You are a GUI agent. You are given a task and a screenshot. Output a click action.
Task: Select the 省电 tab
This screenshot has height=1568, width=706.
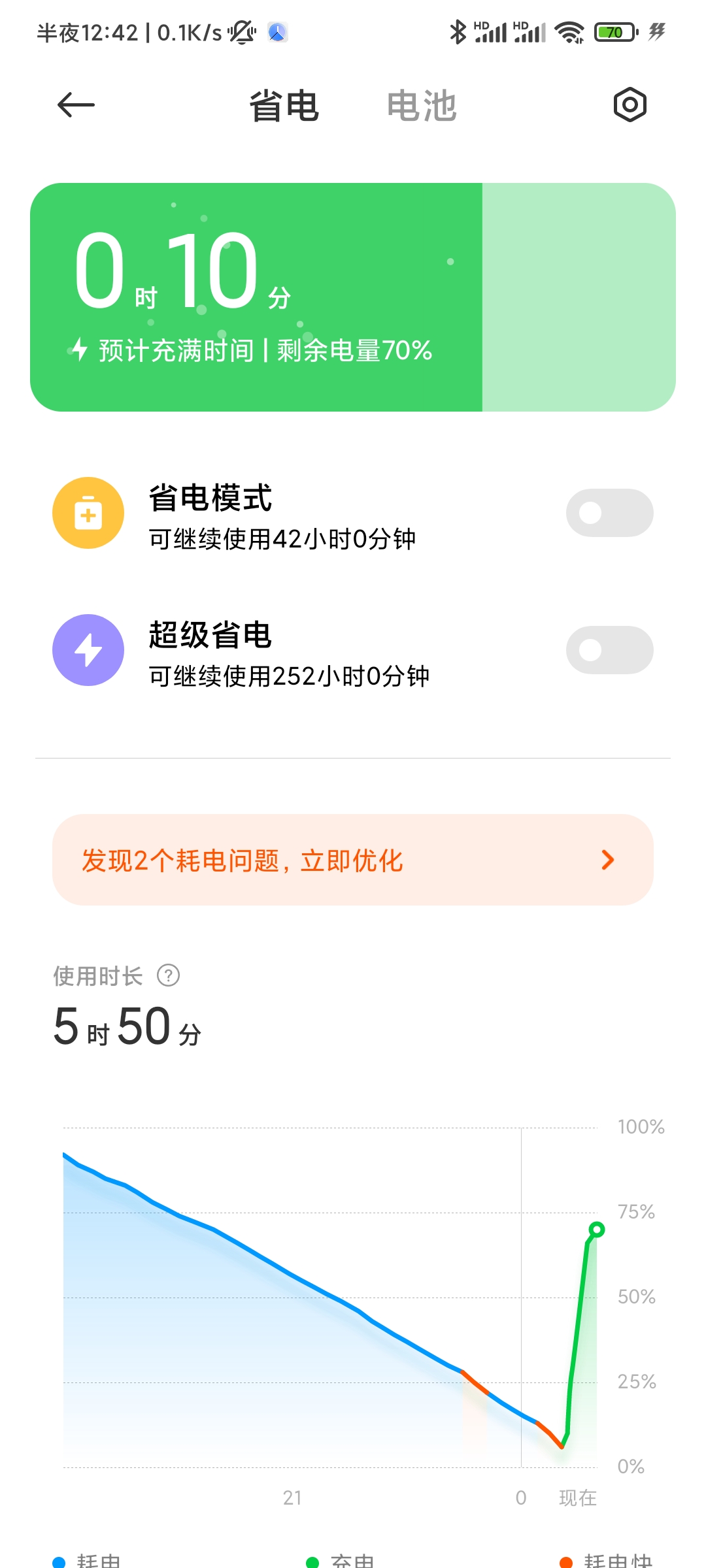(x=284, y=106)
